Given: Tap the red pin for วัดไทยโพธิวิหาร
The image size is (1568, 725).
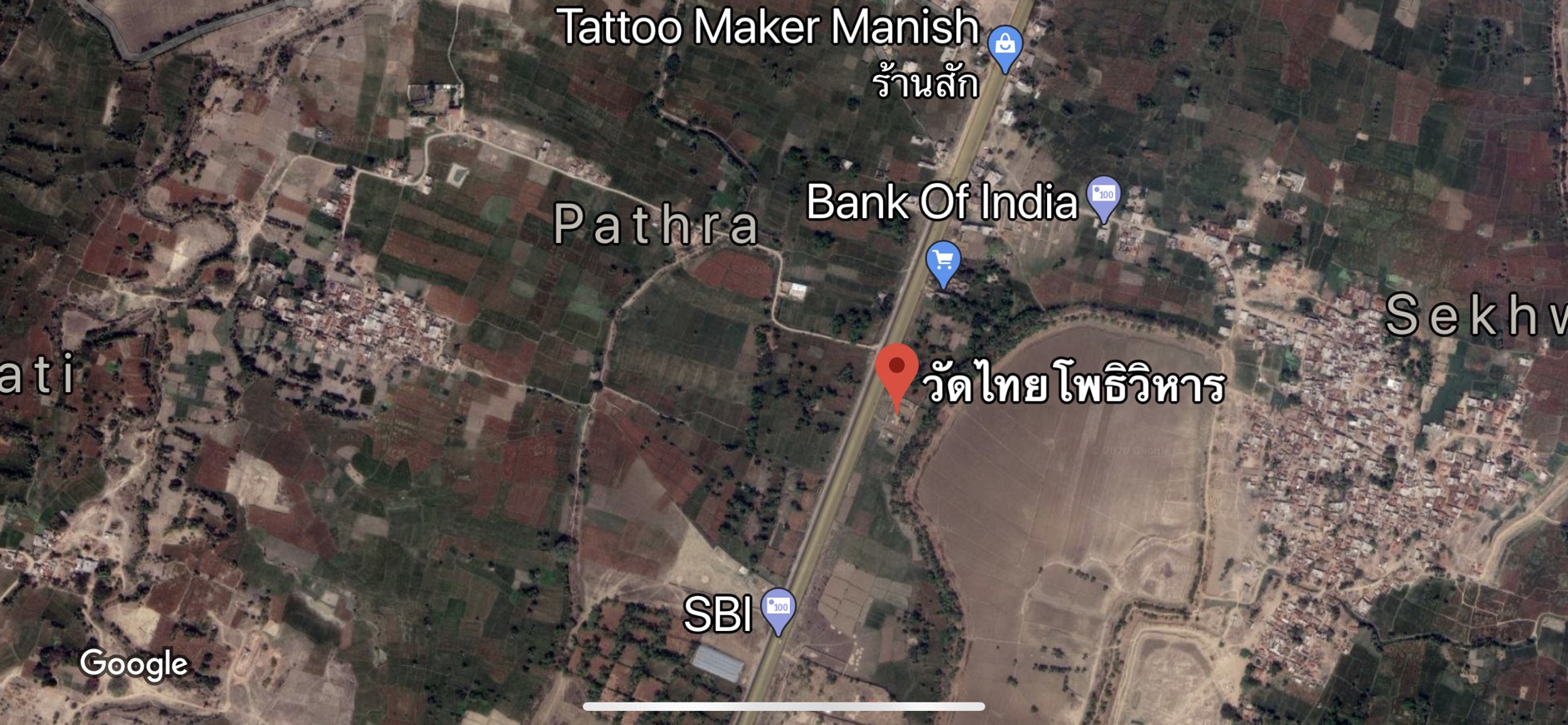Looking at the screenshot, I should [896, 371].
